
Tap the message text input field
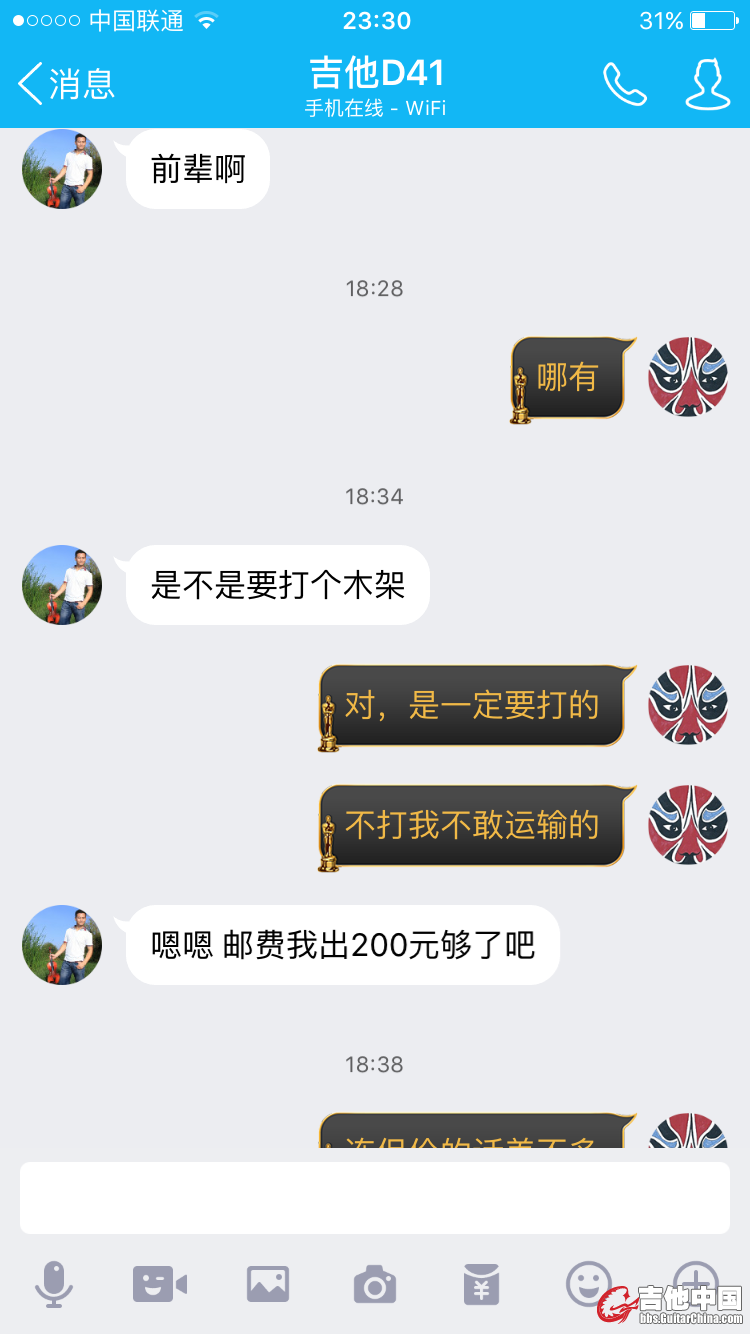375,1197
